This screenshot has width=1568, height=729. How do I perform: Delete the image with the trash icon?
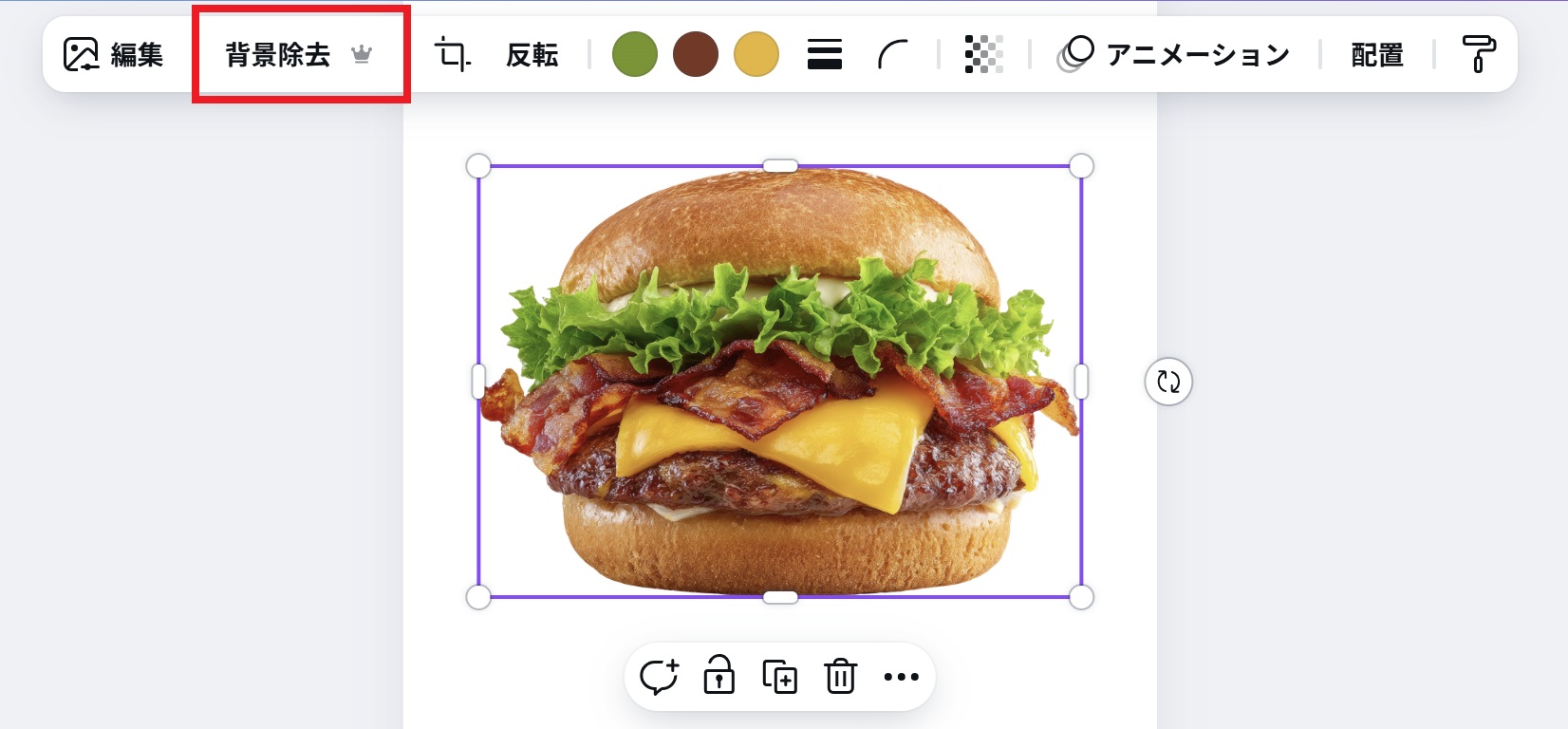pos(841,677)
